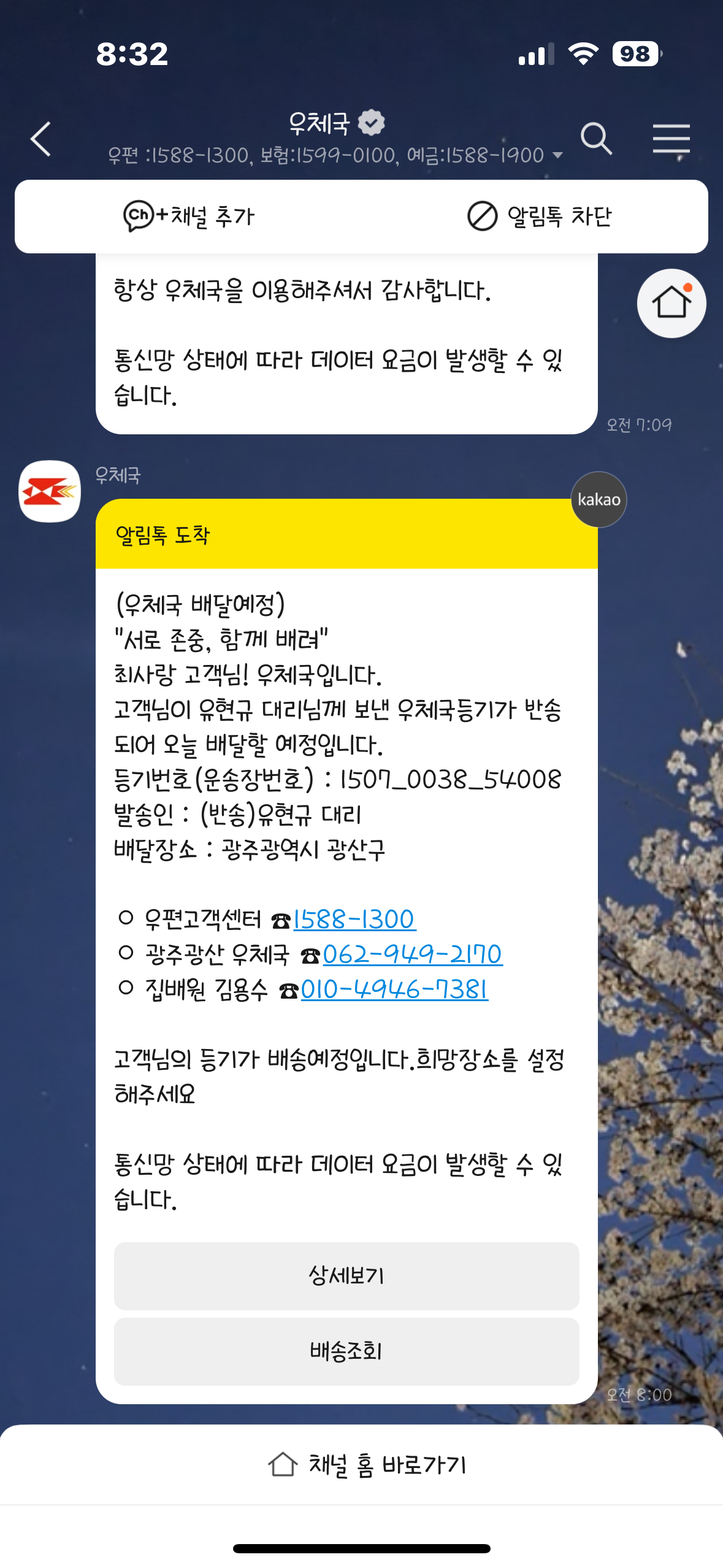Viewport: 723px width, 1568px height.
Task: Tap 배송조회 to track the delivery
Action: [346, 1351]
